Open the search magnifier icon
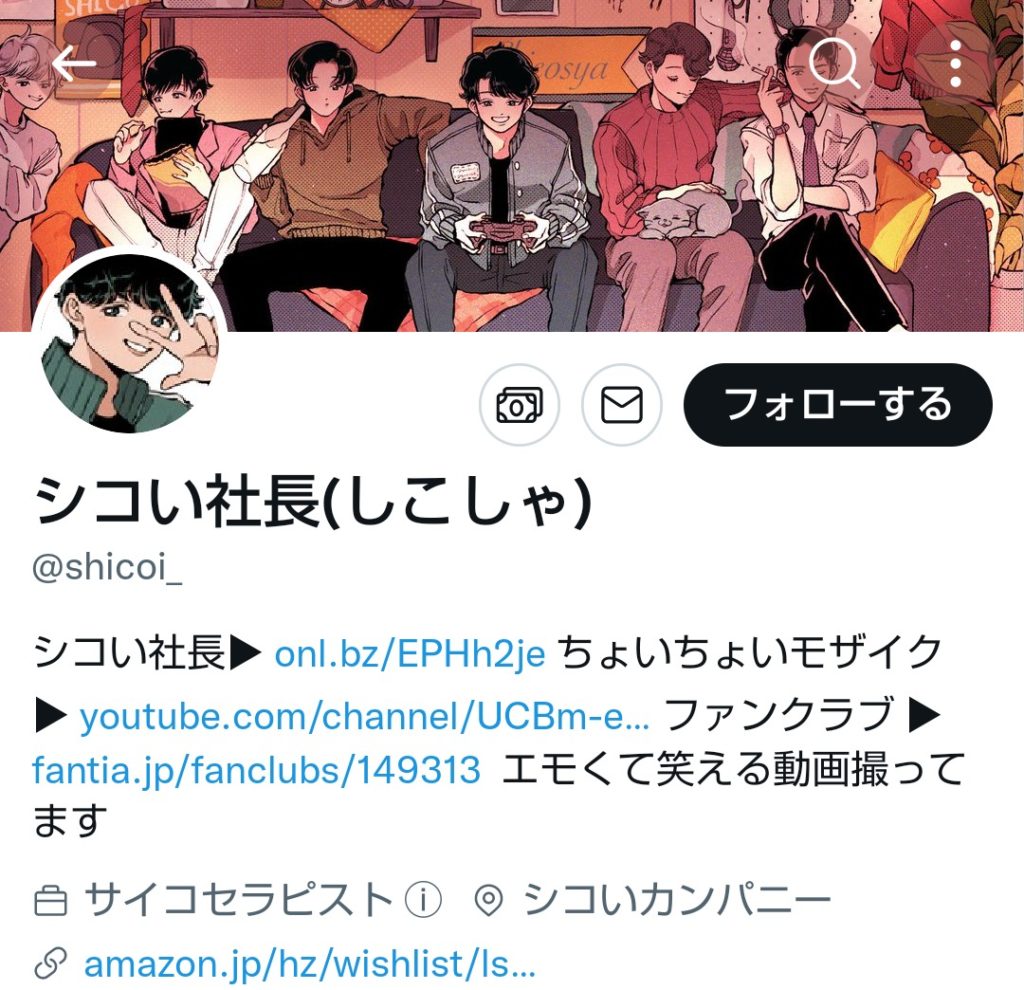 (x=832, y=64)
